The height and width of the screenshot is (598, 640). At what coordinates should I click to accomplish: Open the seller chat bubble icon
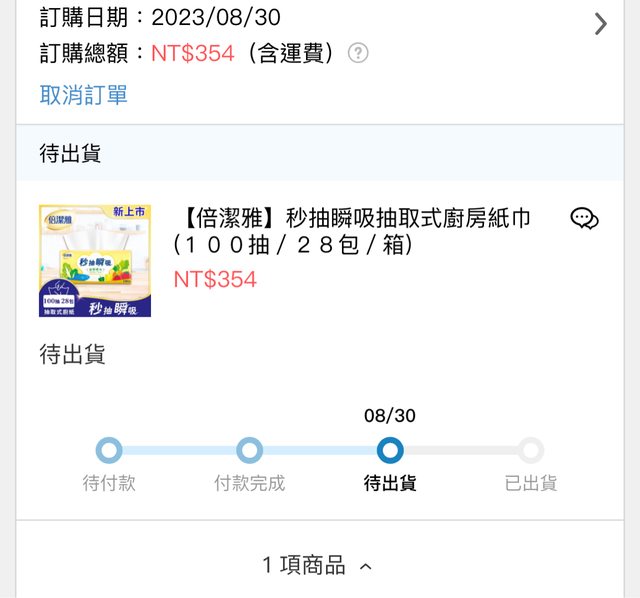[584, 219]
